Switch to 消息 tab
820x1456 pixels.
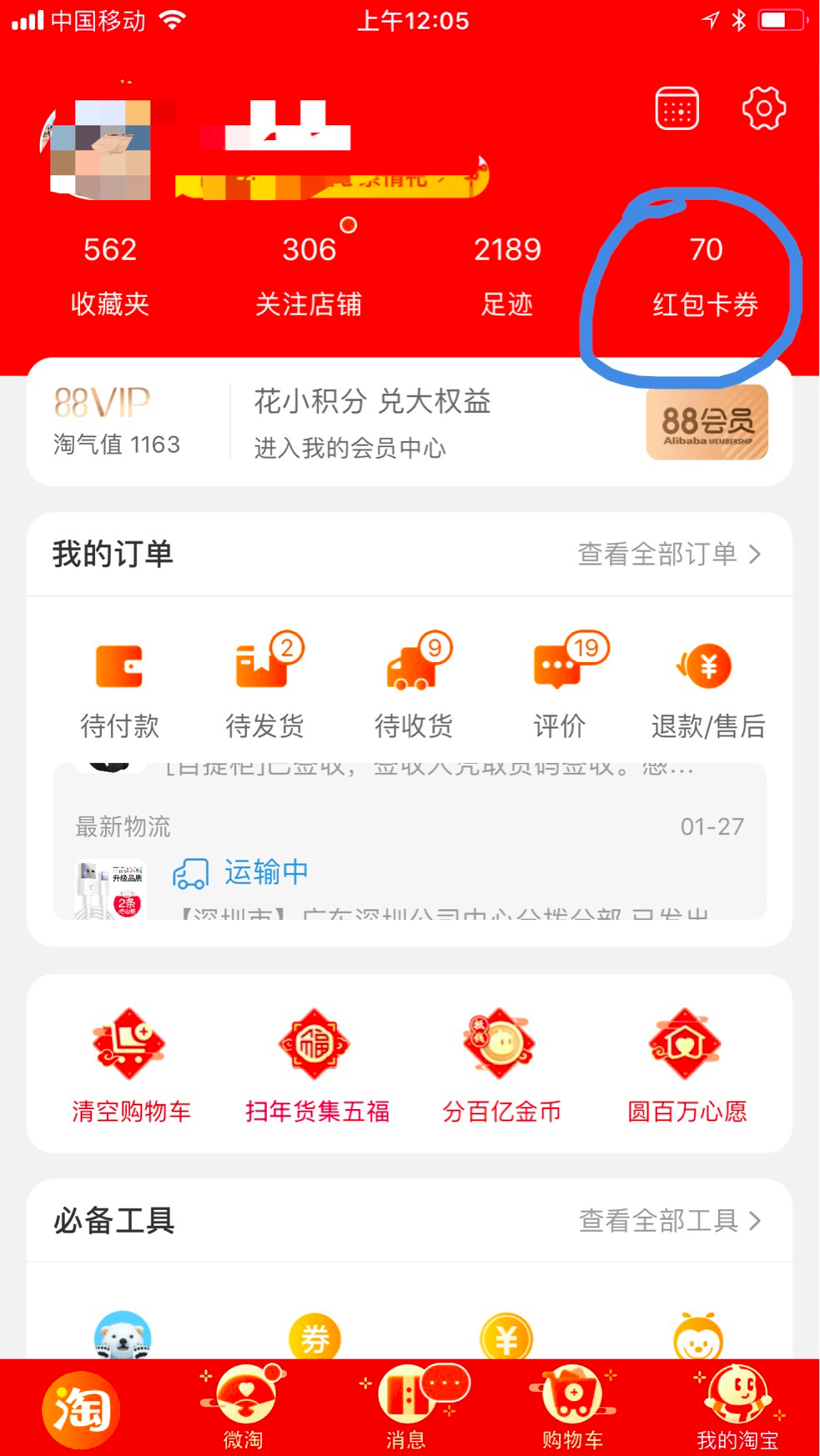pyautogui.click(x=406, y=1408)
